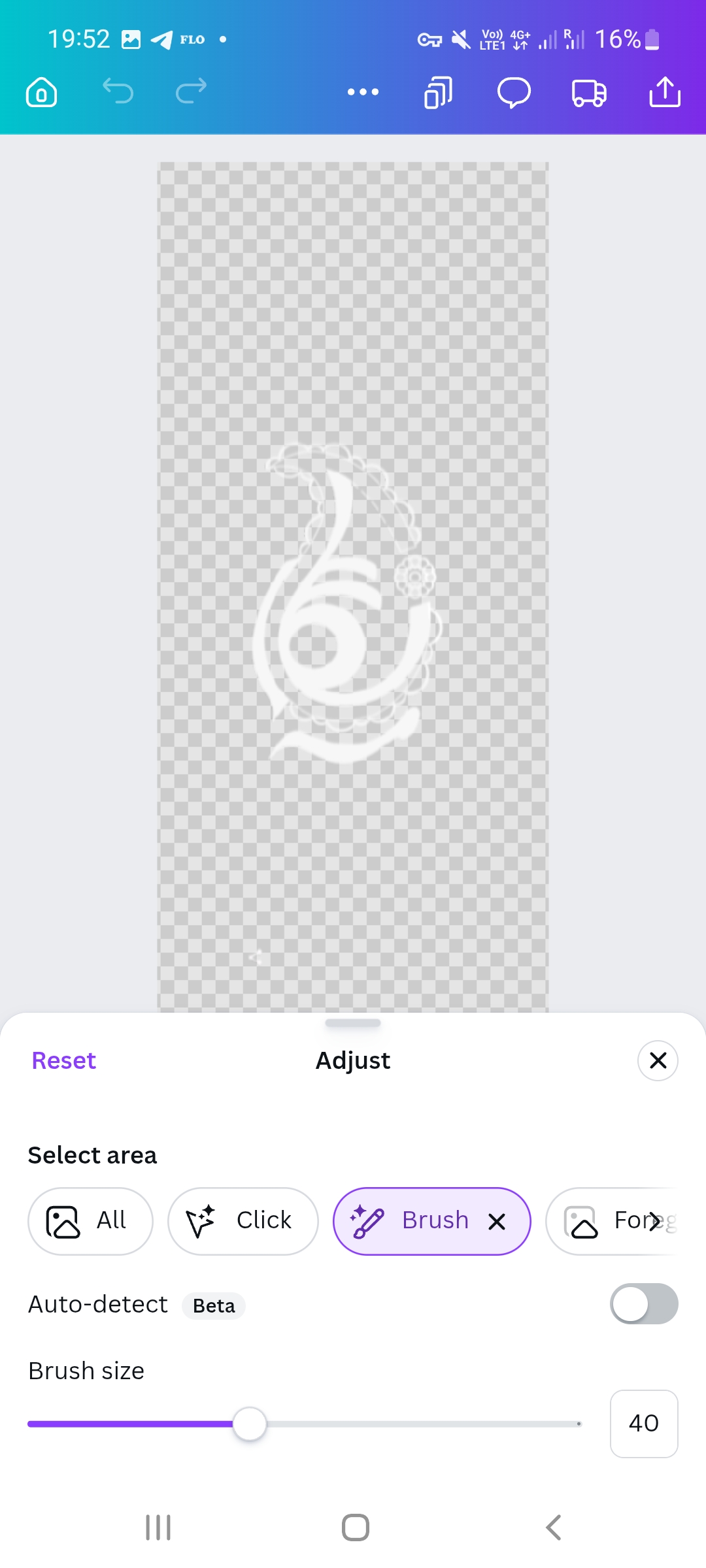Image resolution: width=706 pixels, height=1568 pixels.
Task: Tap the panel handle above Adjust
Action: point(353,1023)
